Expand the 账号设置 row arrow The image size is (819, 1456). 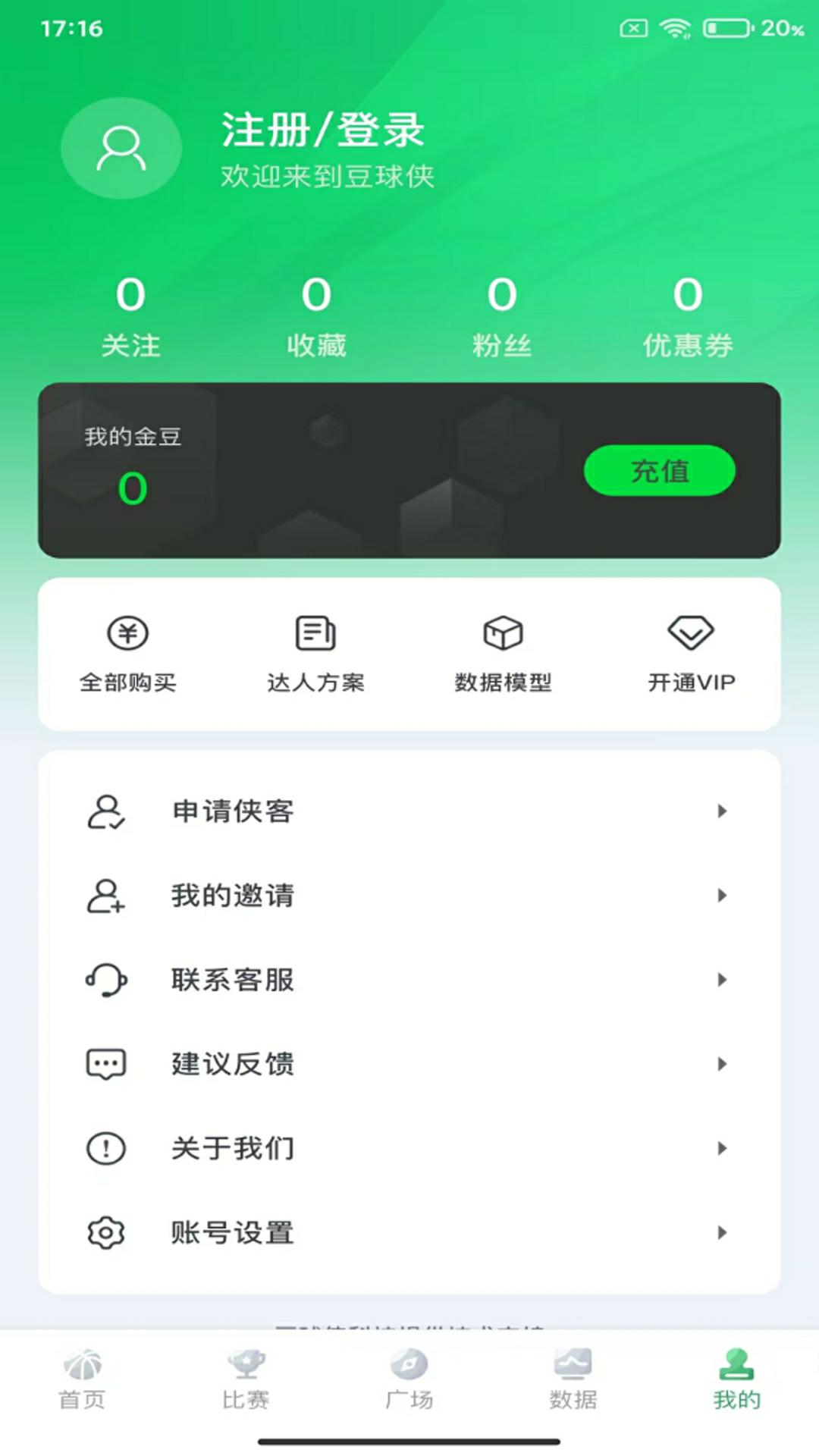pos(720,1232)
